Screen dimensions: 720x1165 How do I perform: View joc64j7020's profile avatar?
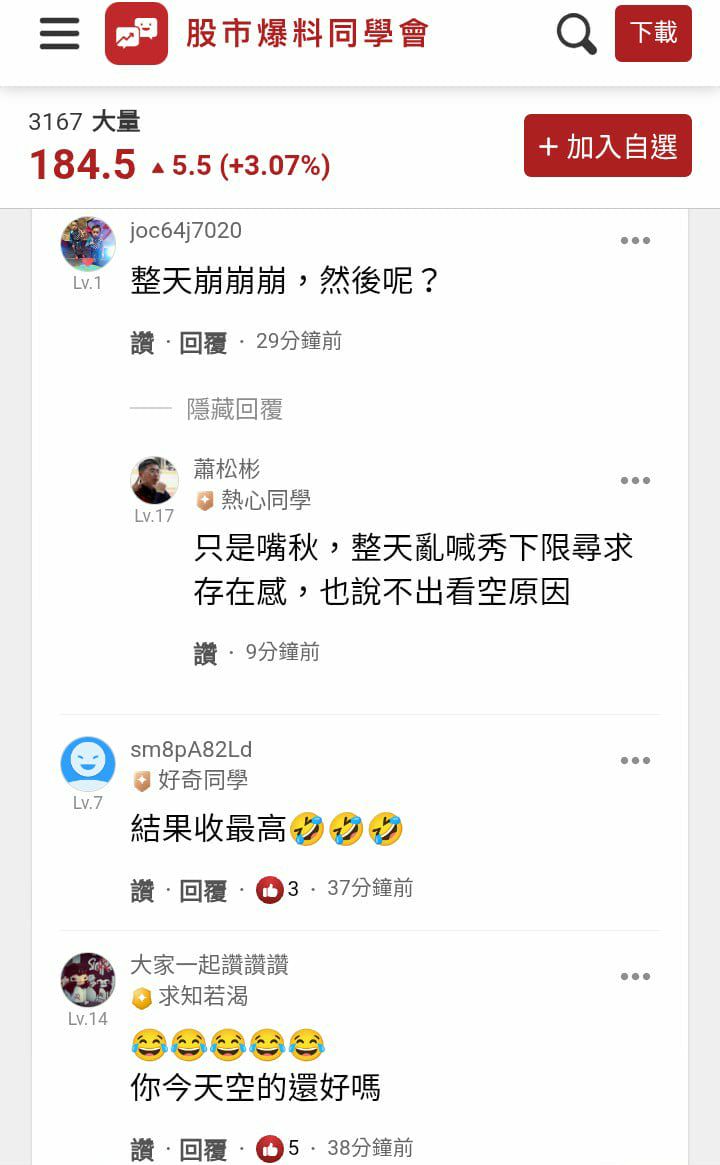point(88,243)
